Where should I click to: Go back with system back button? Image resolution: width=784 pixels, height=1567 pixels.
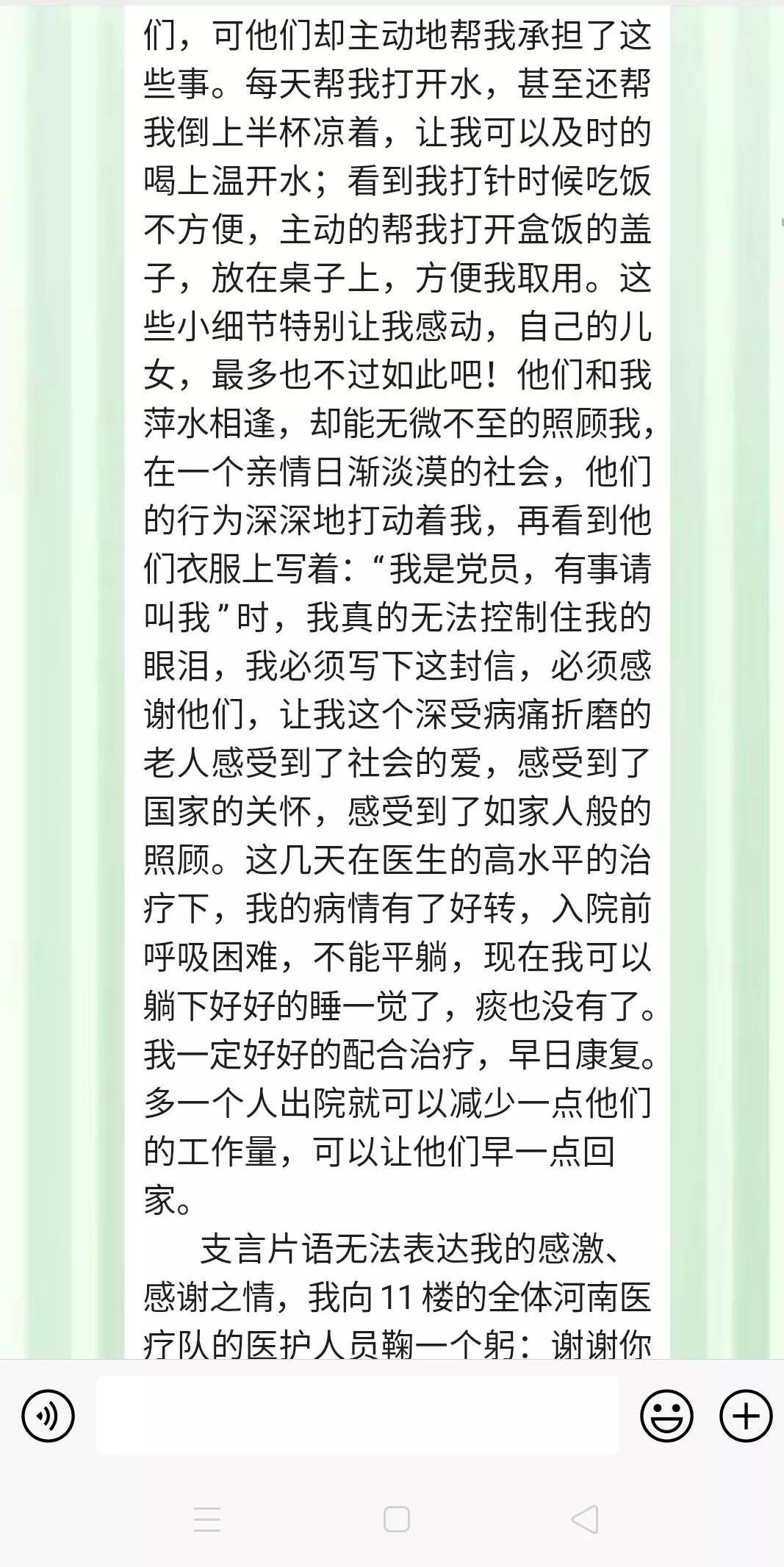pyautogui.click(x=585, y=1519)
